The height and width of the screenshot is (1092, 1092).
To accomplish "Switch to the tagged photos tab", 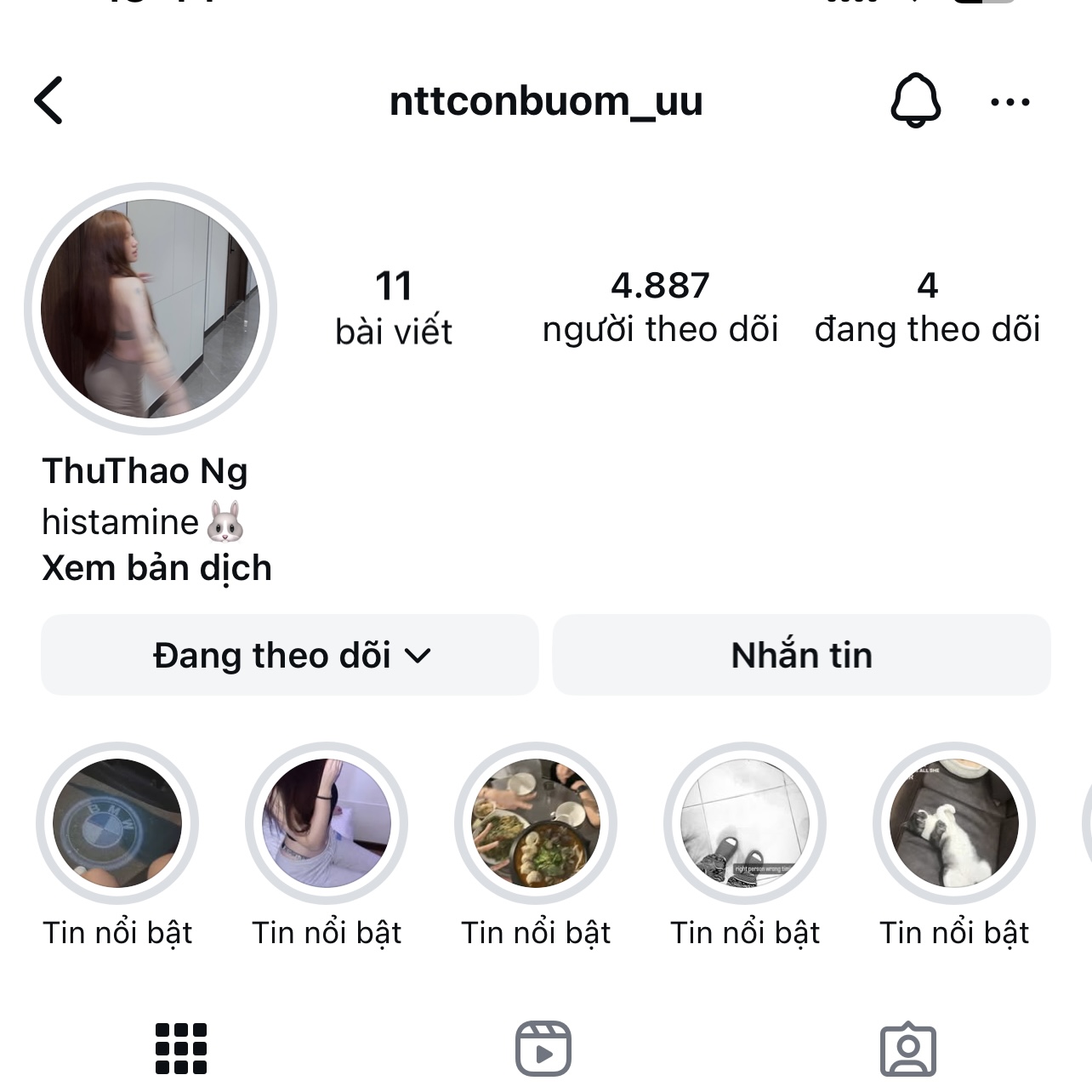I will click(x=908, y=1048).
